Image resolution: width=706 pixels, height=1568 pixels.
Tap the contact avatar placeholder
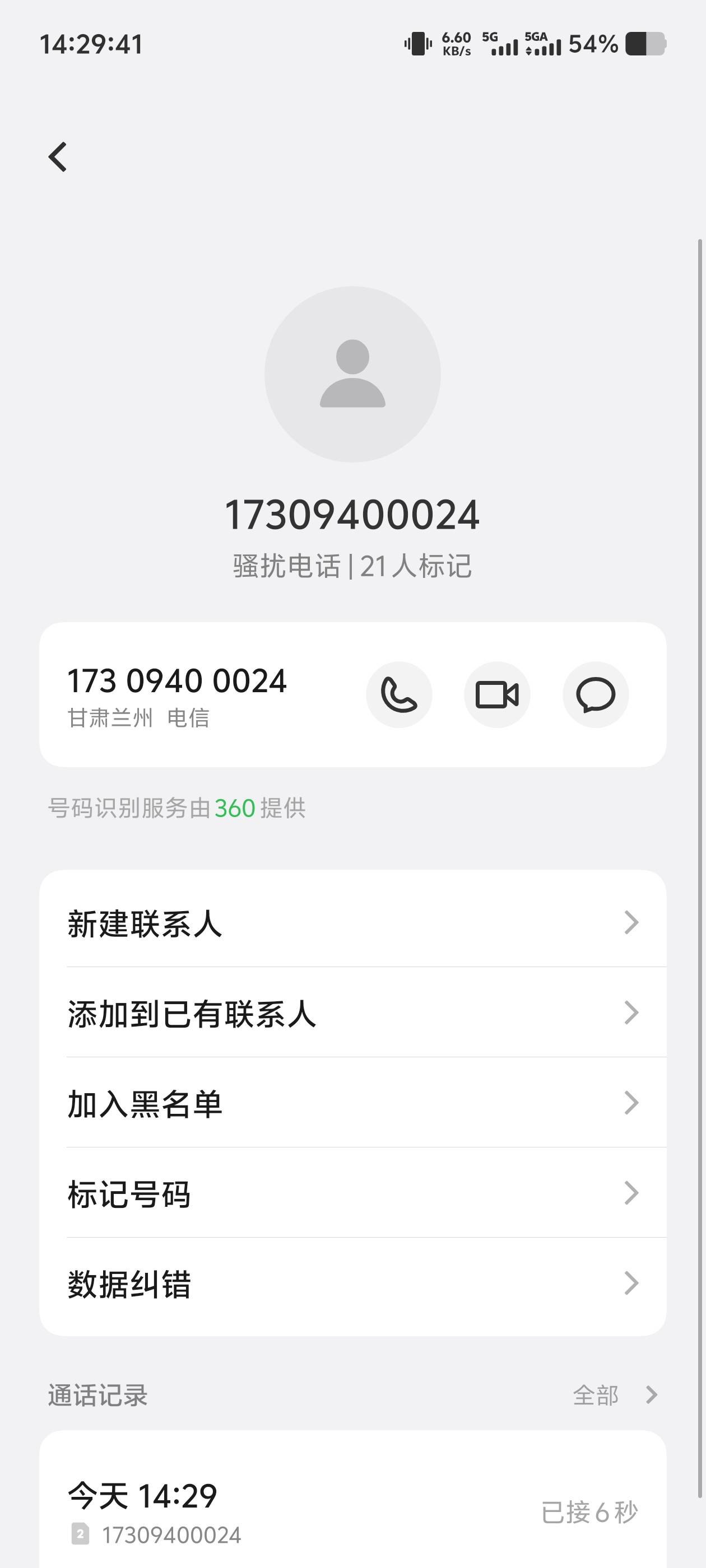352,374
